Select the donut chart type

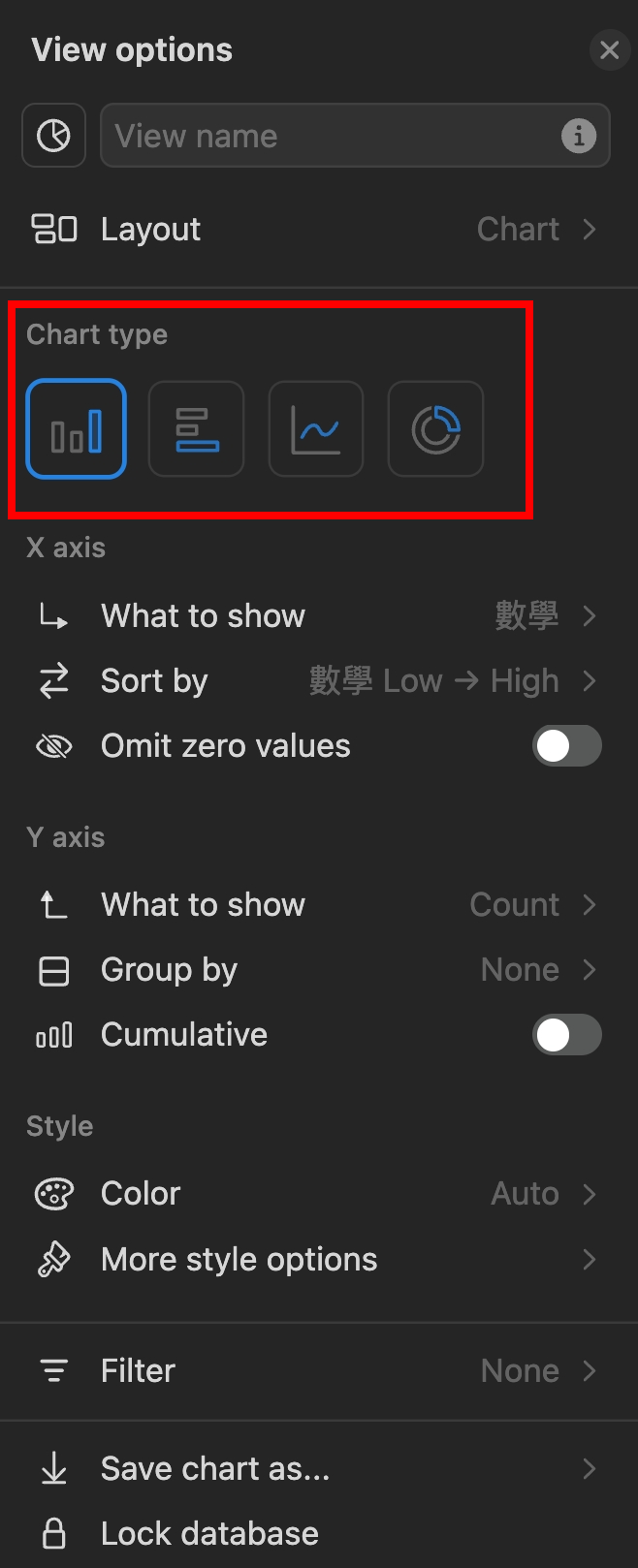(x=435, y=428)
